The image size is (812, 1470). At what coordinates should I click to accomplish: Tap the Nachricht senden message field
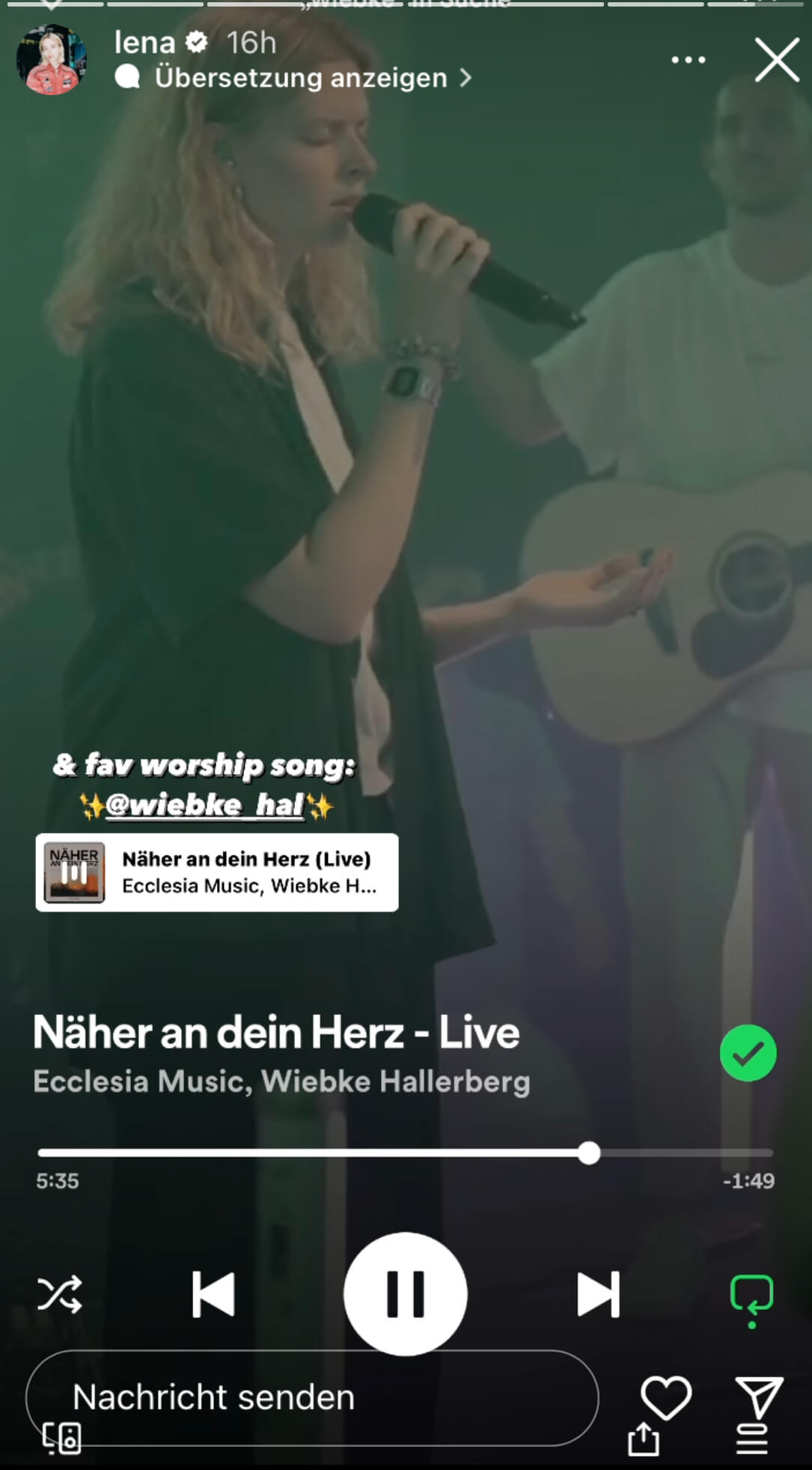(x=312, y=1398)
